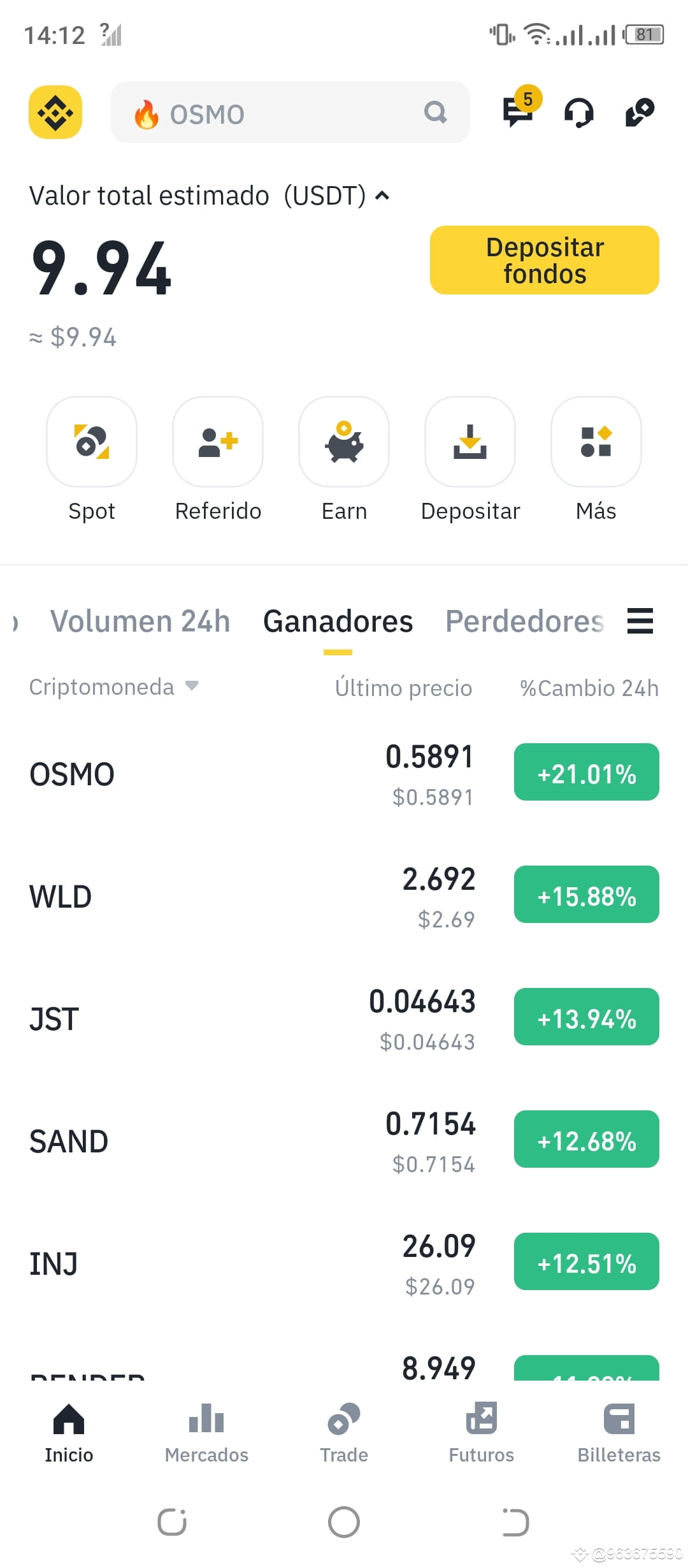Tap the OSMO search box
This screenshot has width=688, height=1568.
point(290,112)
